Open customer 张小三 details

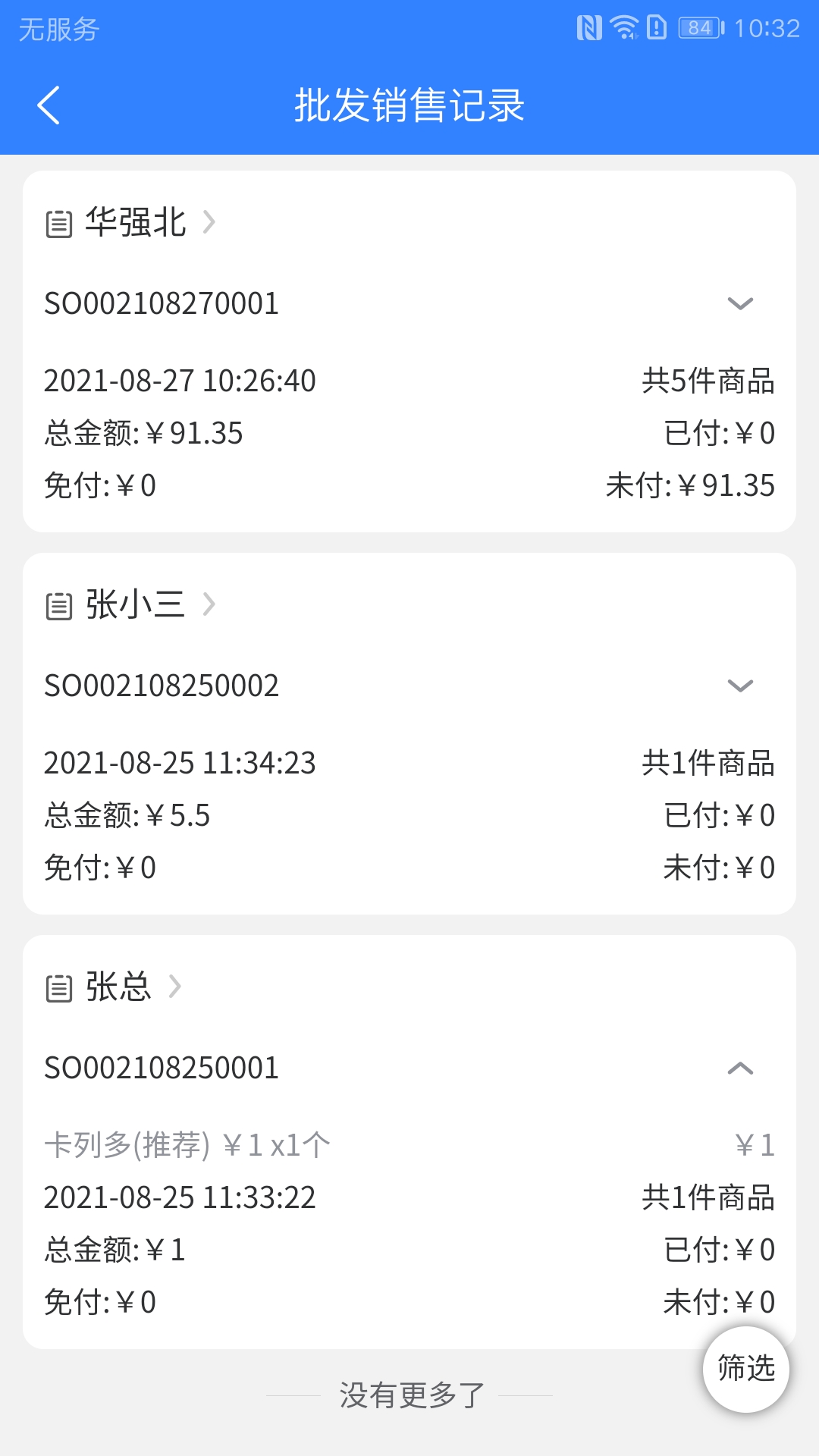pos(135,605)
